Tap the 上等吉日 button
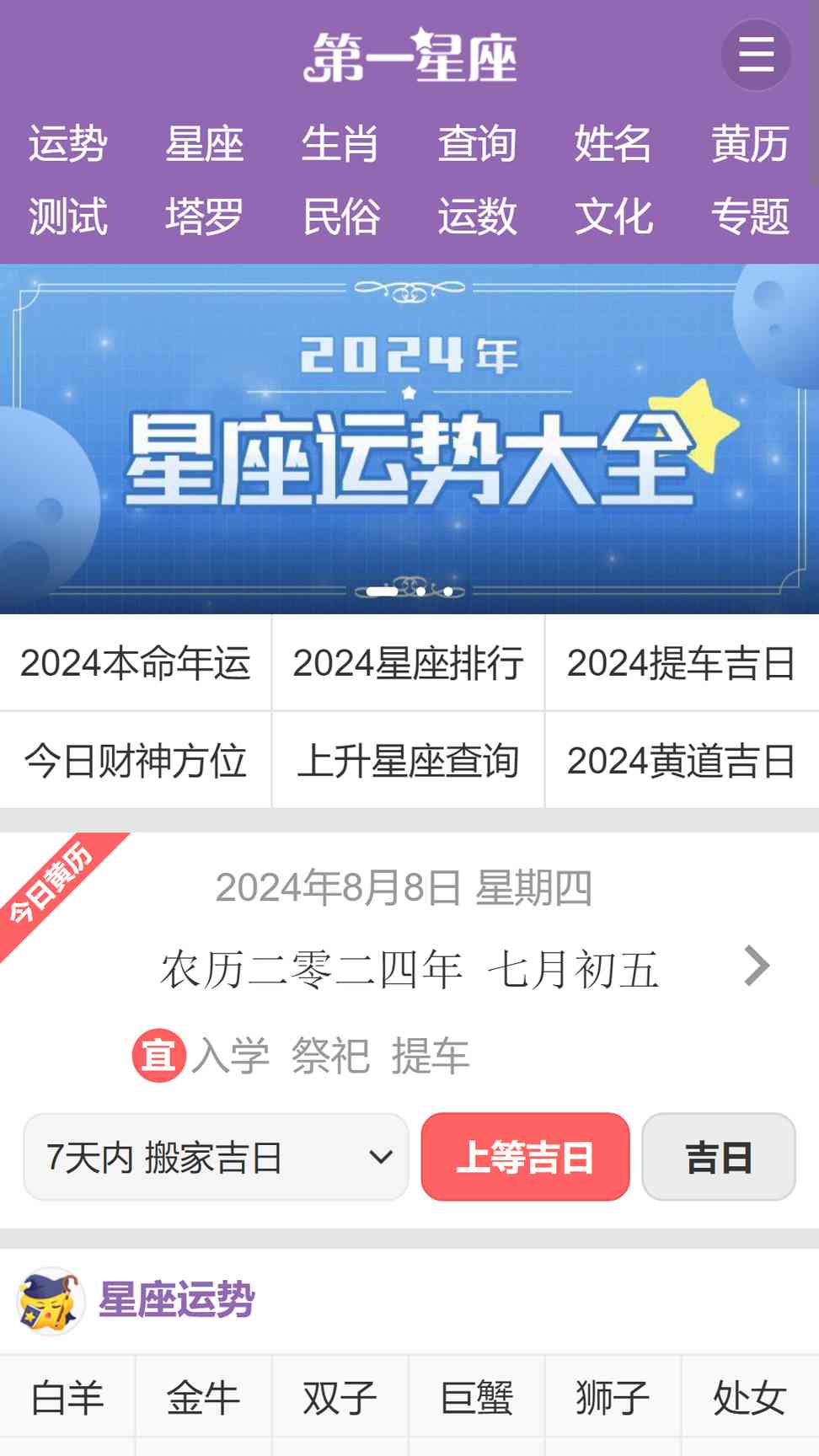Image resolution: width=819 pixels, height=1456 pixels. pyautogui.click(x=526, y=1157)
